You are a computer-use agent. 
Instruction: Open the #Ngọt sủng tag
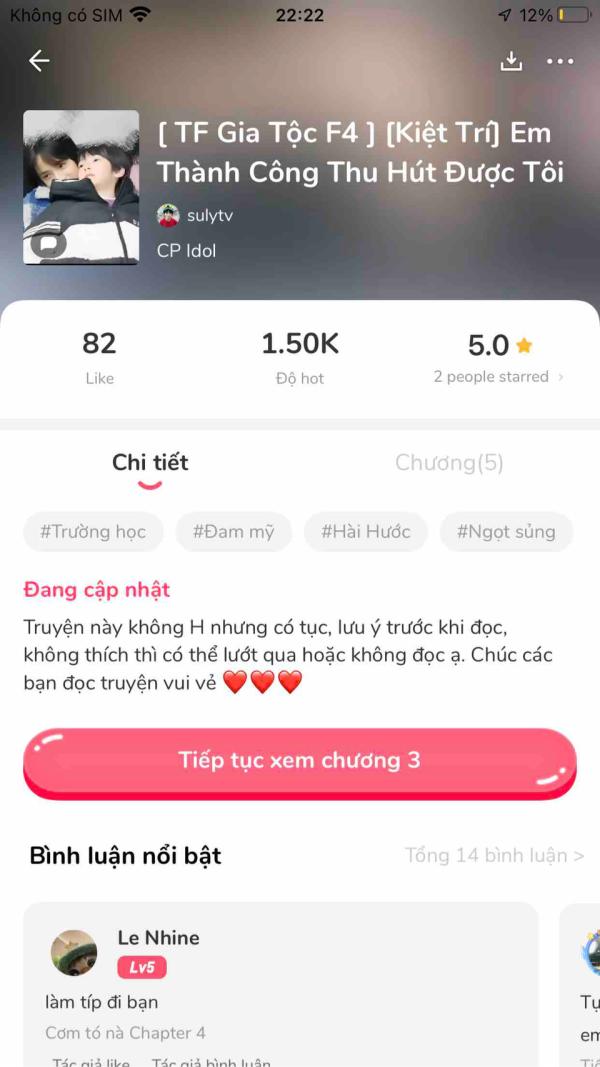coord(505,532)
